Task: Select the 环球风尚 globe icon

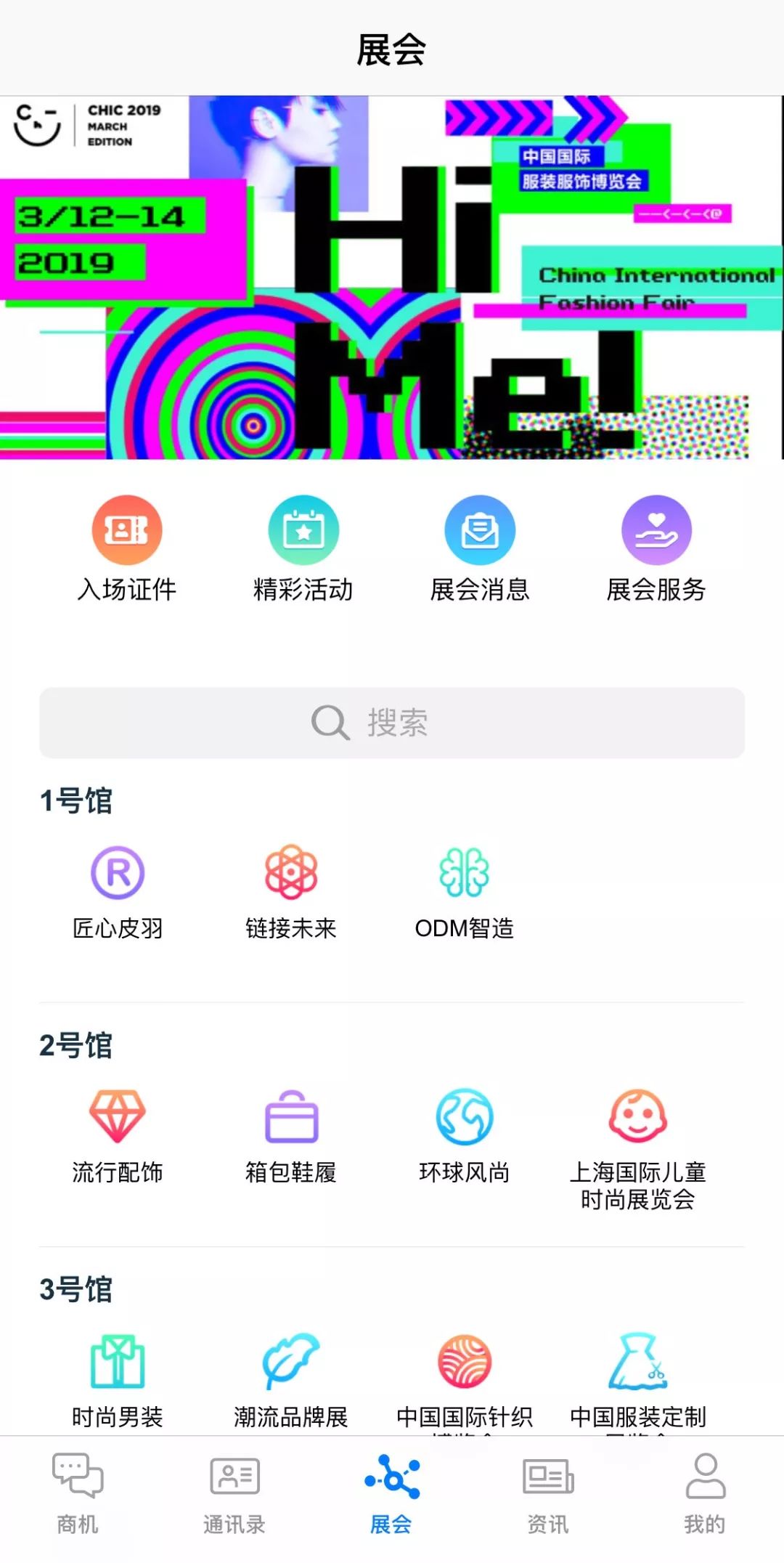Action: click(x=465, y=1120)
